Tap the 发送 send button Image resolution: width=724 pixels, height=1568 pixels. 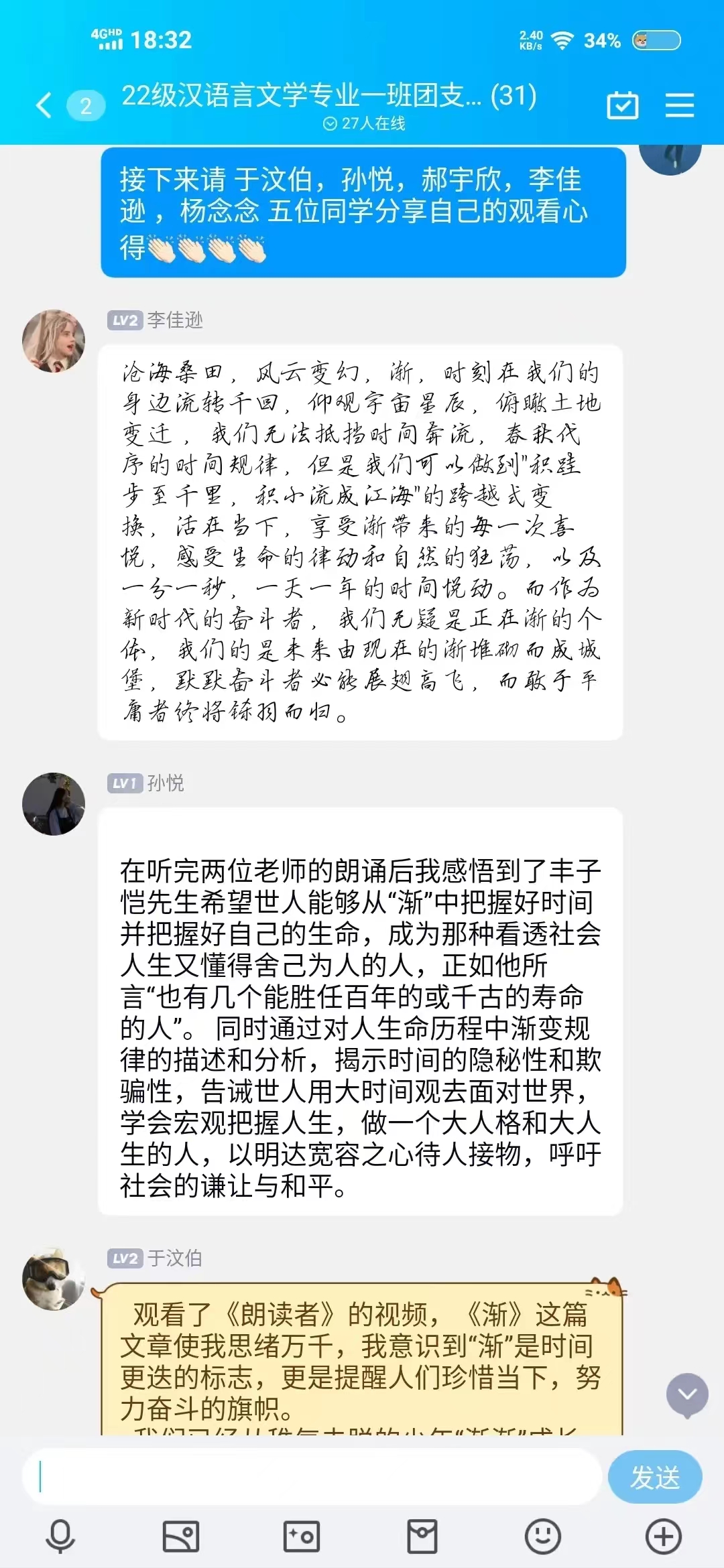point(654,1477)
